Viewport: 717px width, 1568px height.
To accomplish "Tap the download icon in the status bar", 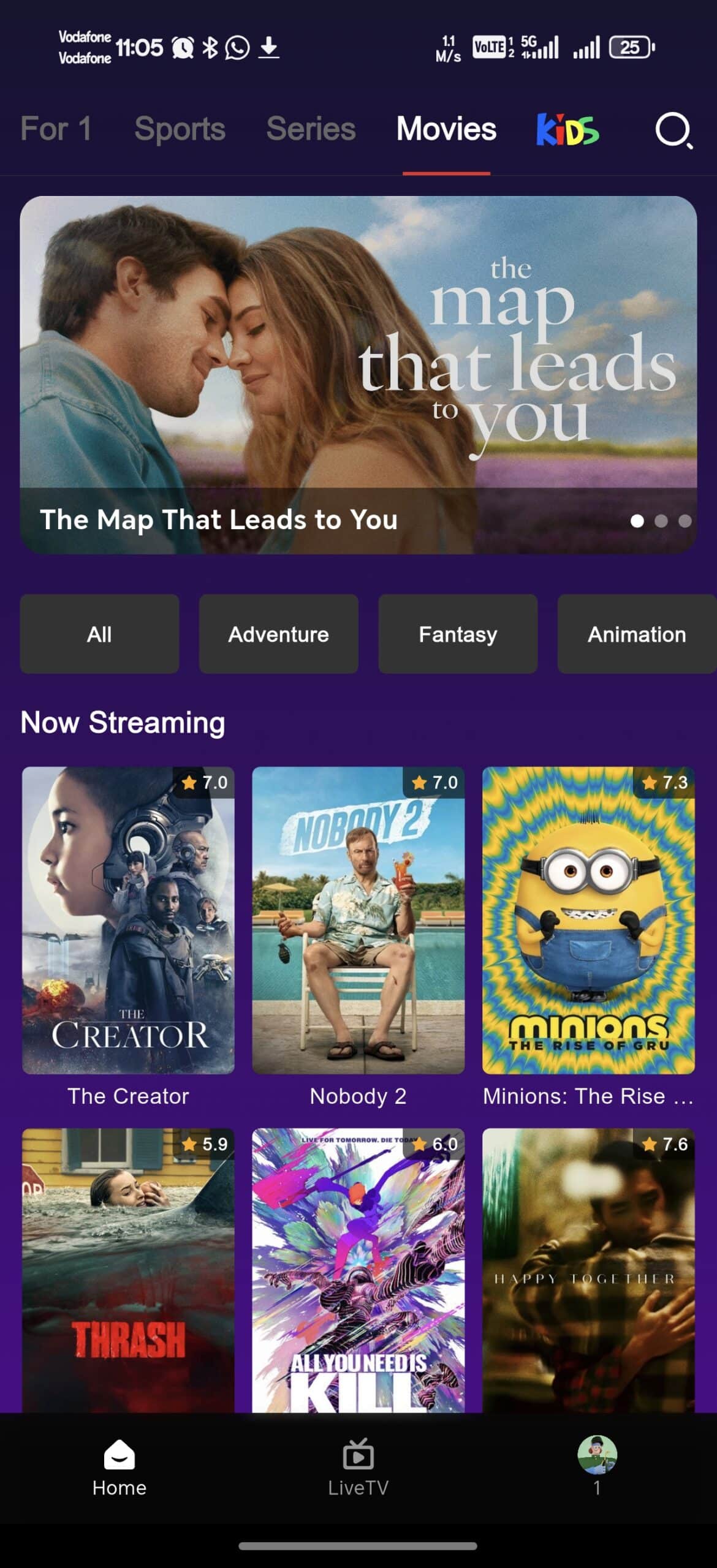I will click(x=270, y=47).
